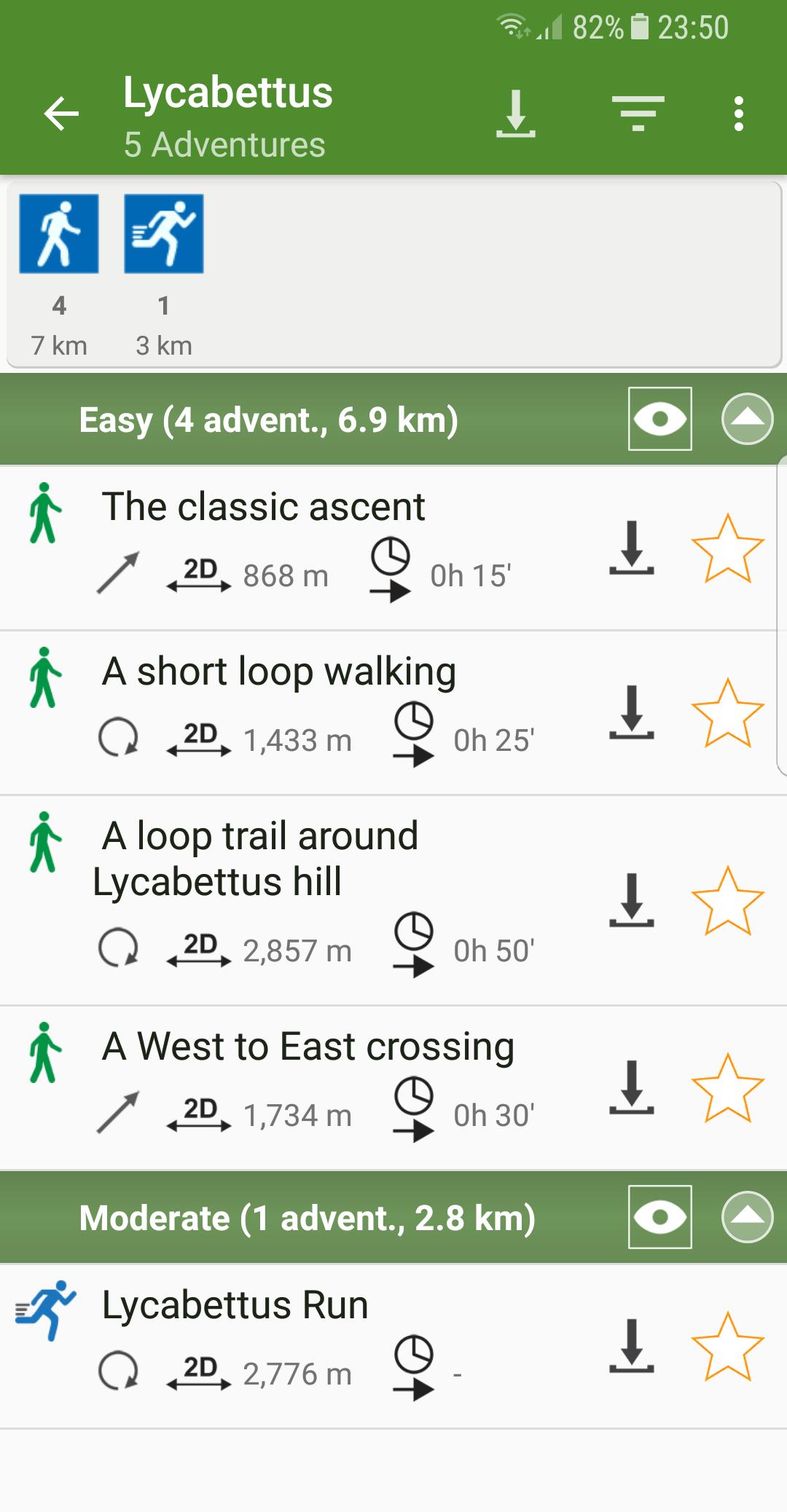Toggle visibility of the Easy adventures group
787x1512 pixels.
pyautogui.click(x=659, y=419)
